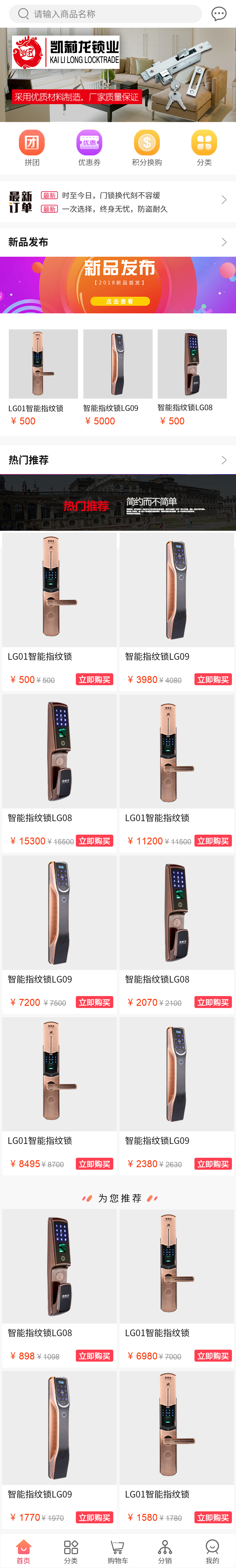The height and width of the screenshot is (1568, 236).
Task: Buy now the ¥15300 智能指纹锁LG08
Action: point(95,841)
